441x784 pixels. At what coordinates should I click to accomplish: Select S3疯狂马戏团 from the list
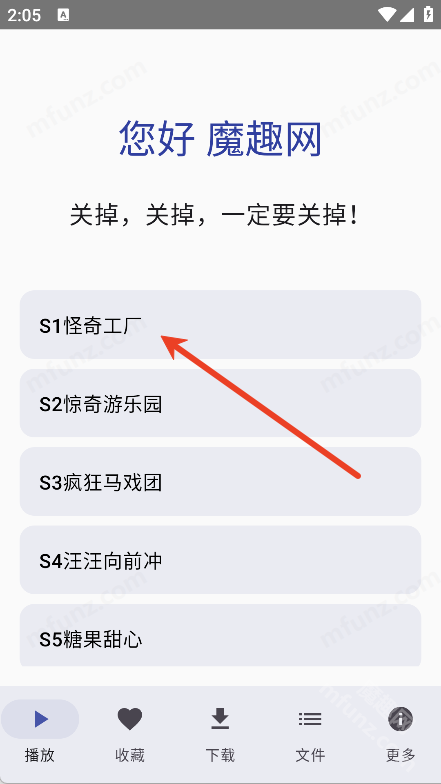click(x=220, y=482)
